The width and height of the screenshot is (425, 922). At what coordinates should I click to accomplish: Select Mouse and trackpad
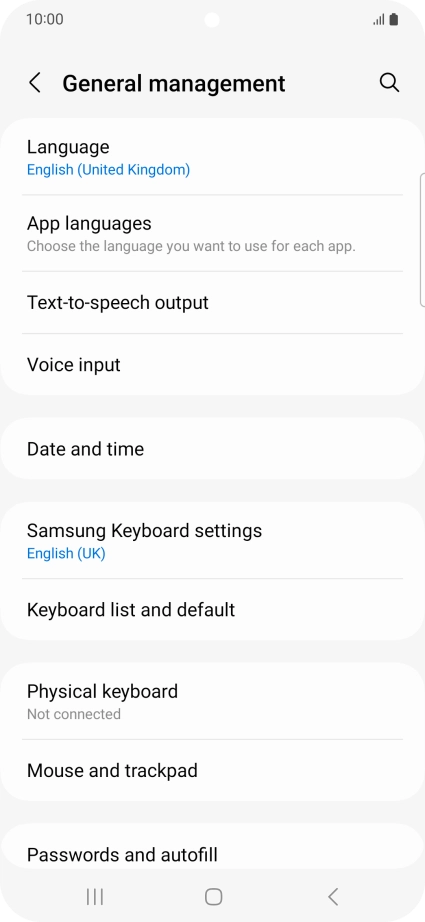click(212, 770)
